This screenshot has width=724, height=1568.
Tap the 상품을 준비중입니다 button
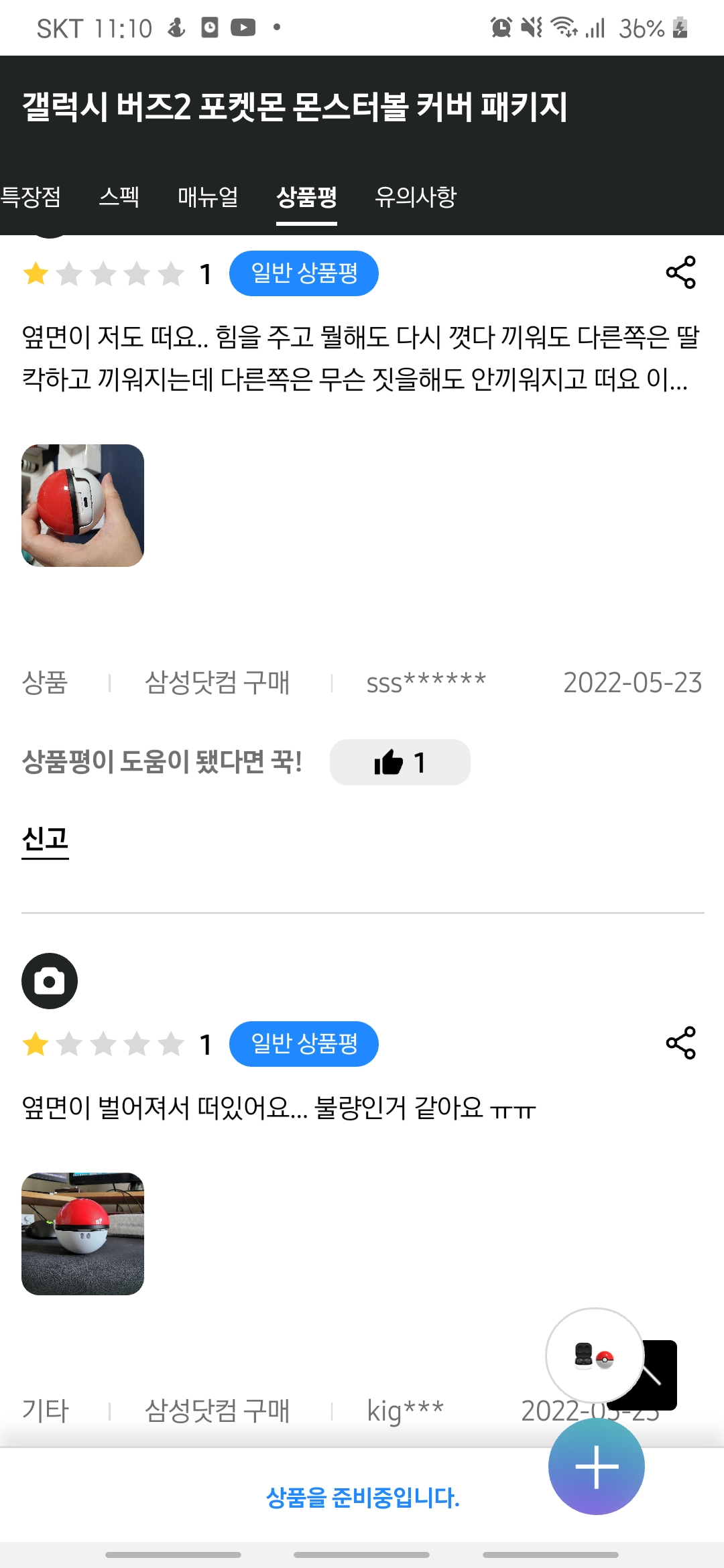[362, 1498]
